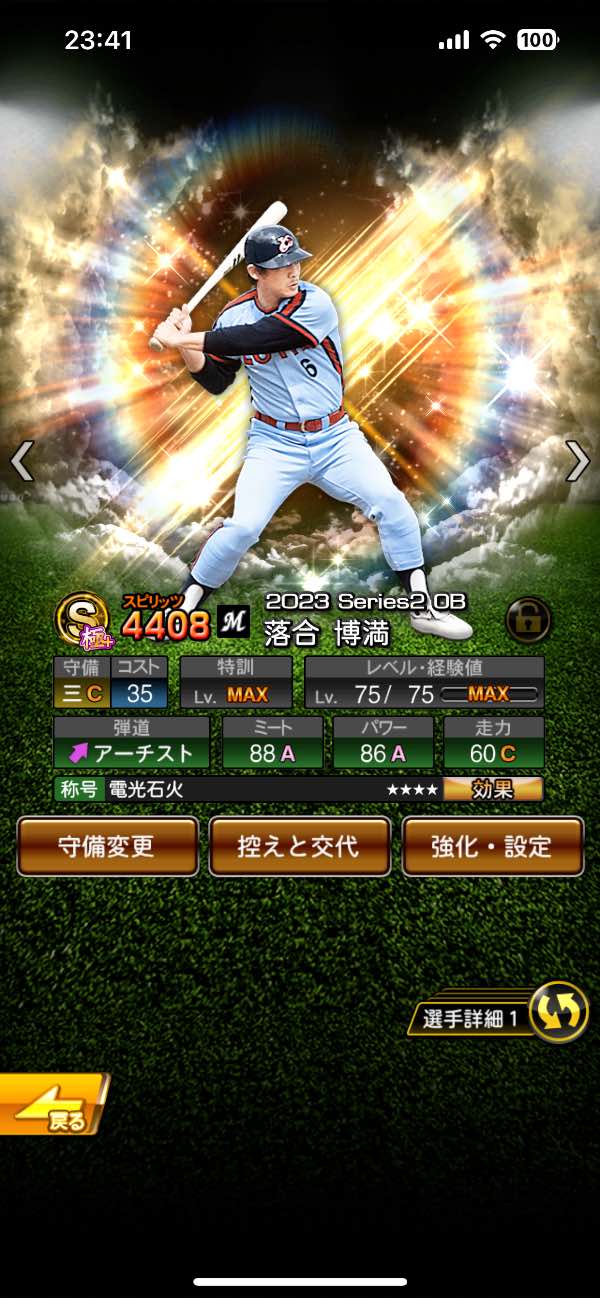Go back with the 戻る button
Screen dimensions: 600x1298
tap(50, 1105)
